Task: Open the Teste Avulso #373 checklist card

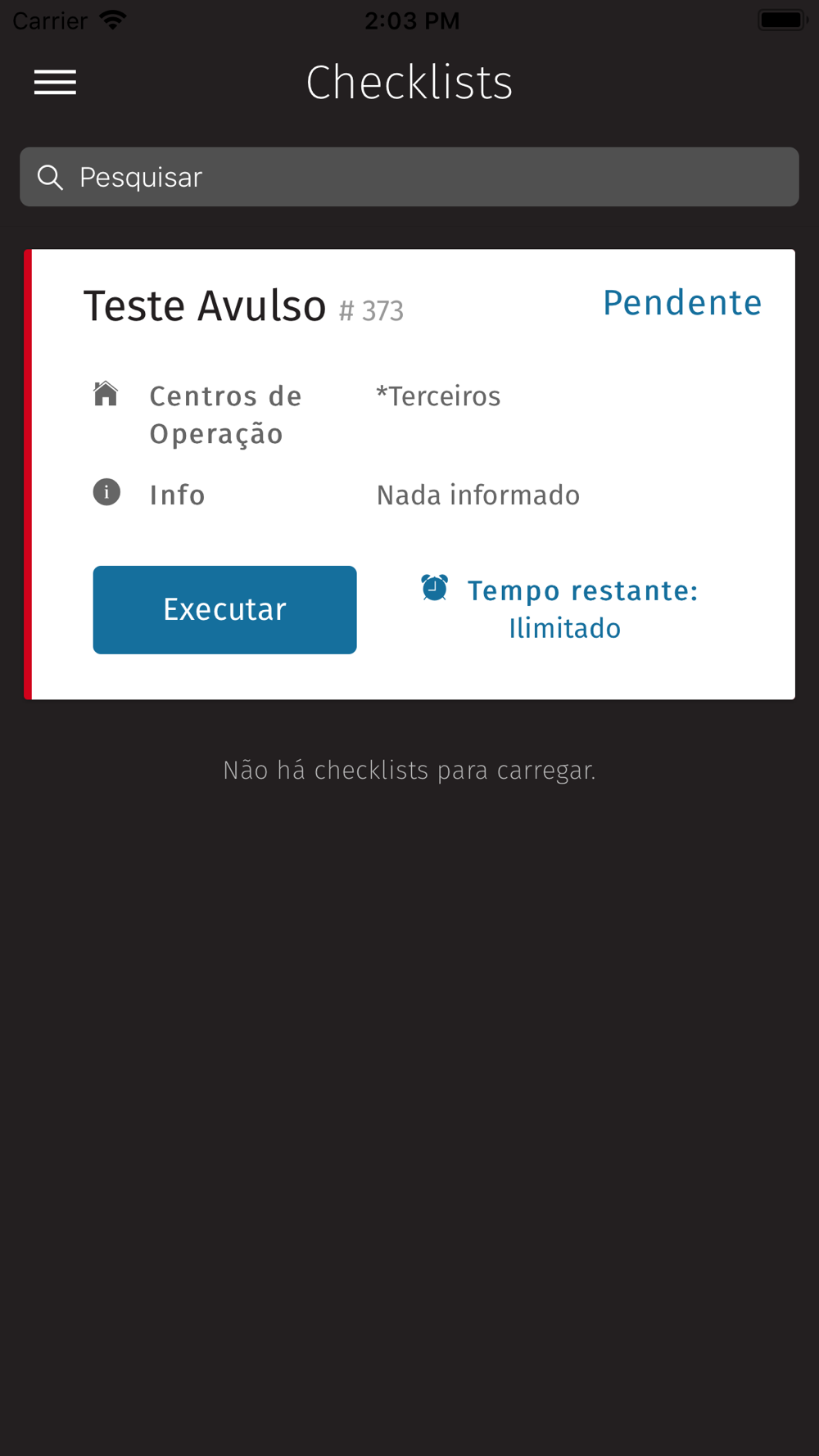Action: pyautogui.click(x=244, y=307)
